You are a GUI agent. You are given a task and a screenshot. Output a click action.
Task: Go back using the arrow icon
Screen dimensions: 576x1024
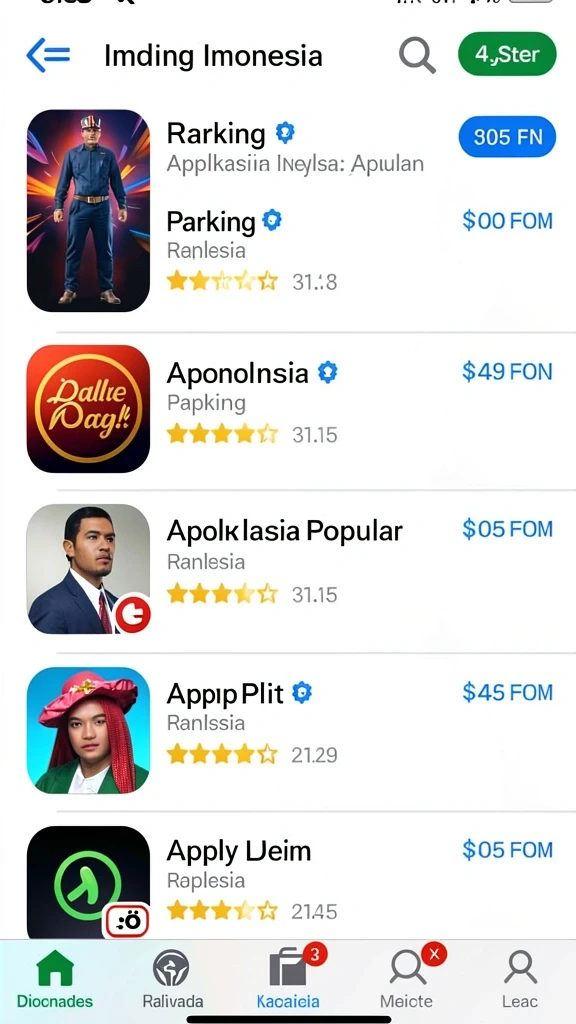click(48, 56)
